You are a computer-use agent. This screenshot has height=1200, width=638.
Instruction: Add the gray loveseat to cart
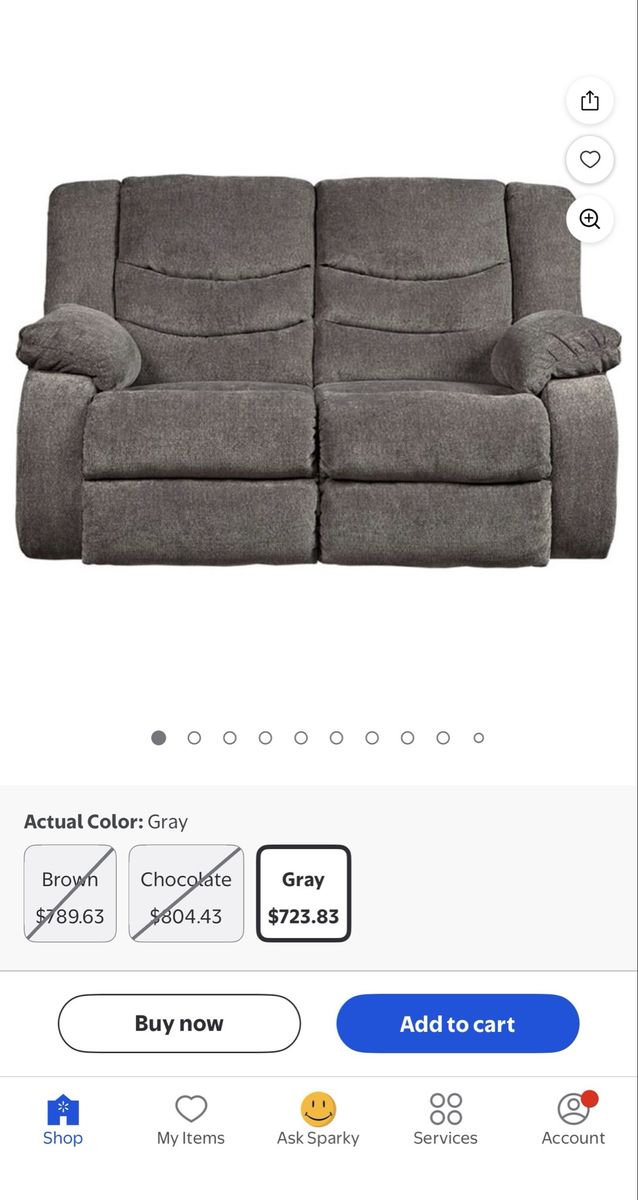[x=457, y=1023]
